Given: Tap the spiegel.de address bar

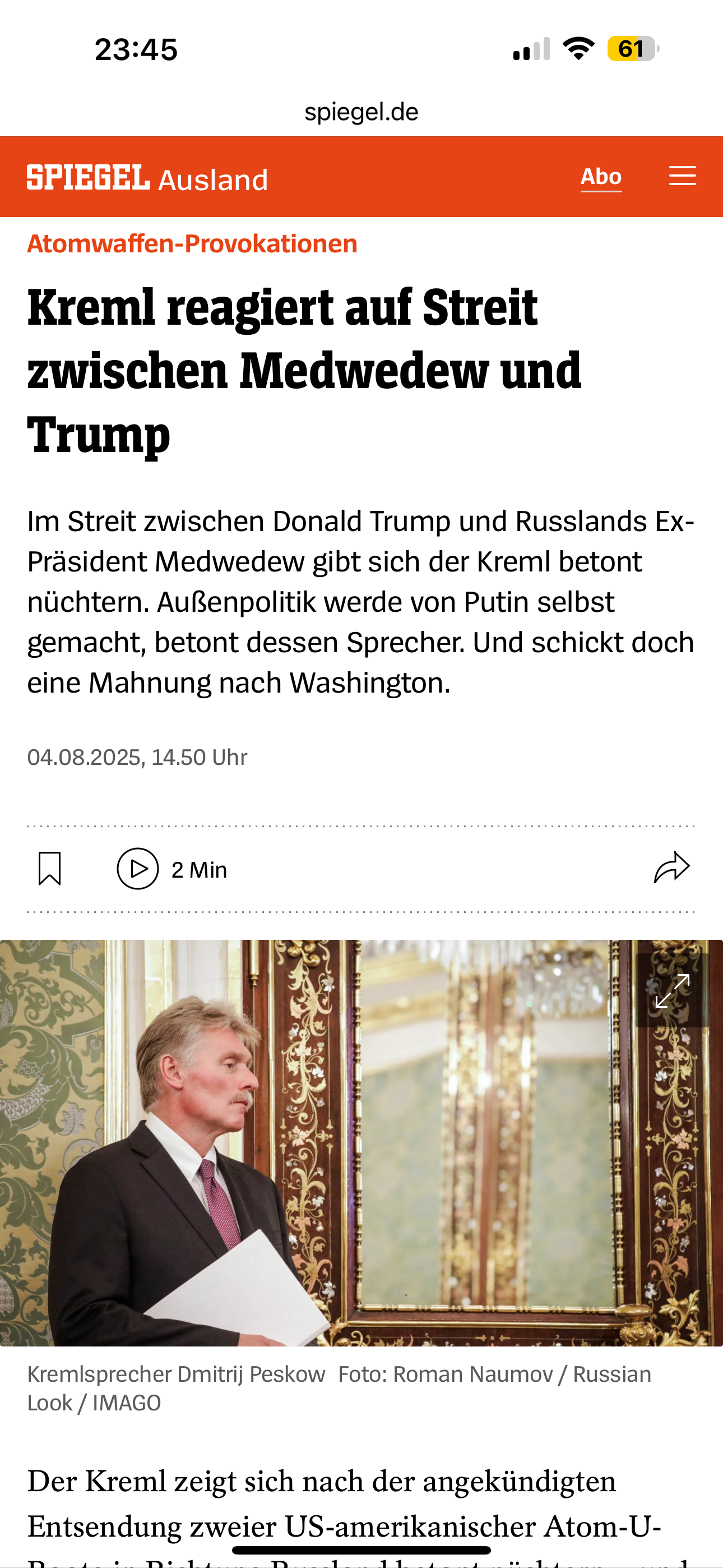Looking at the screenshot, I should (361, 112).
